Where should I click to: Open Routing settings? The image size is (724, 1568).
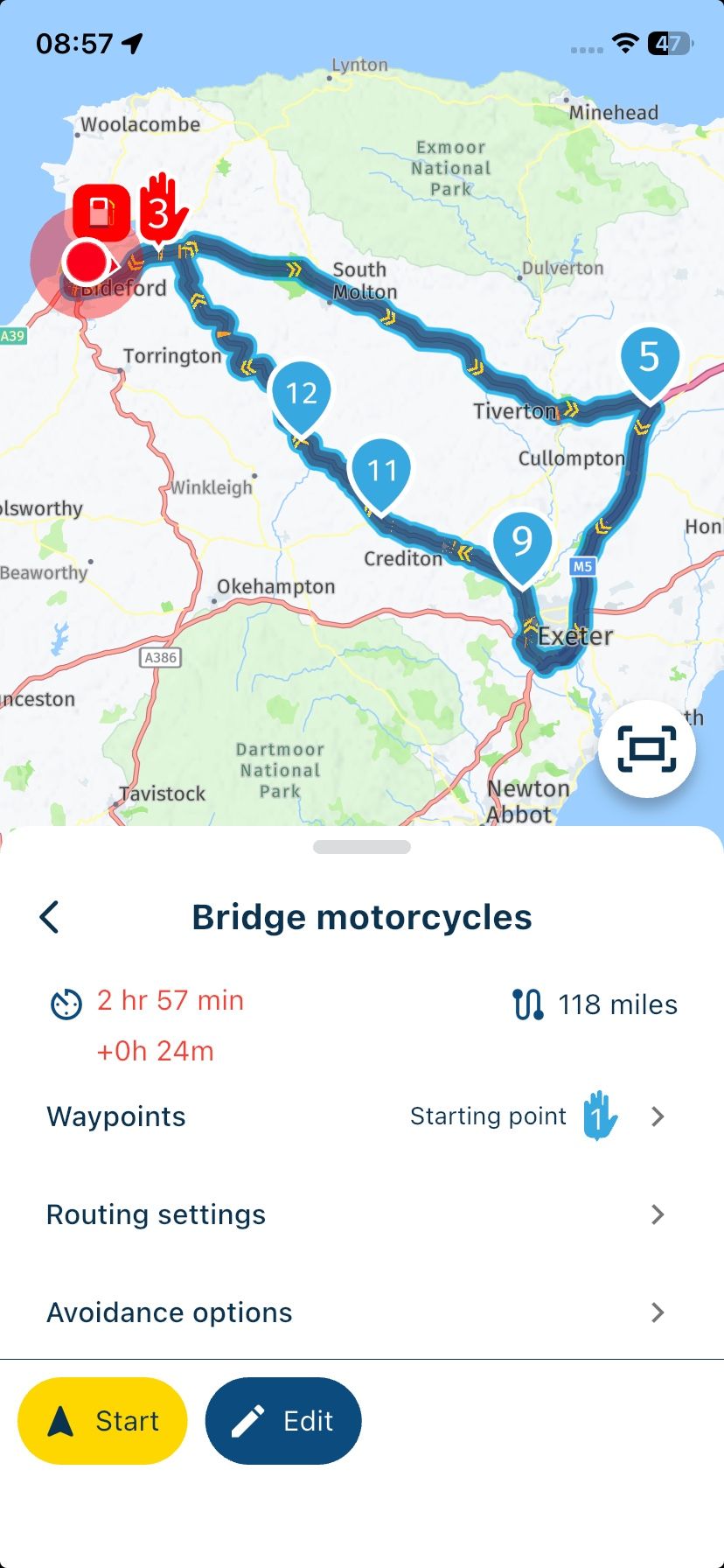[362, 1214]
